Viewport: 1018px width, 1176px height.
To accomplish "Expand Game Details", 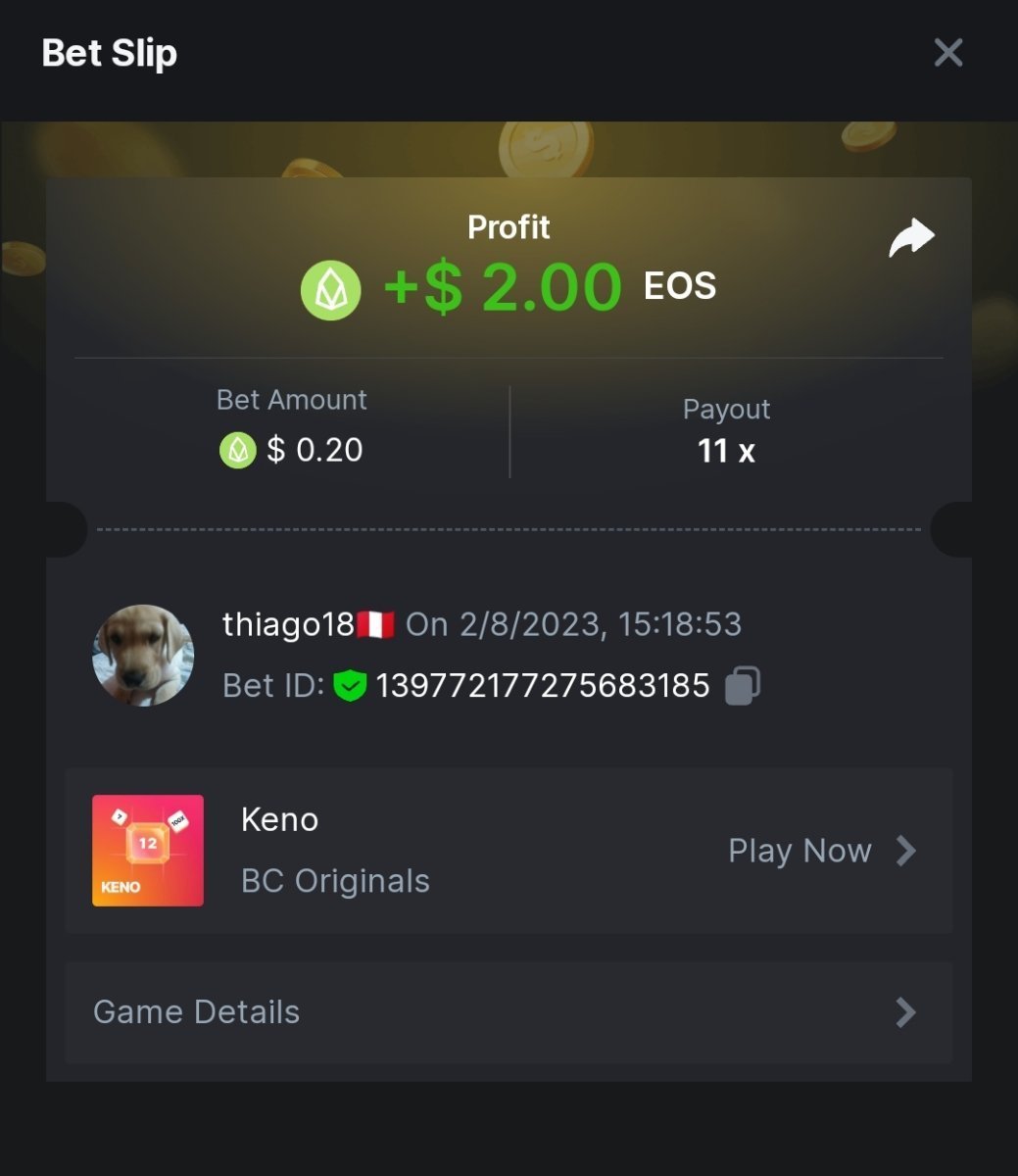I will point(509,1012).
